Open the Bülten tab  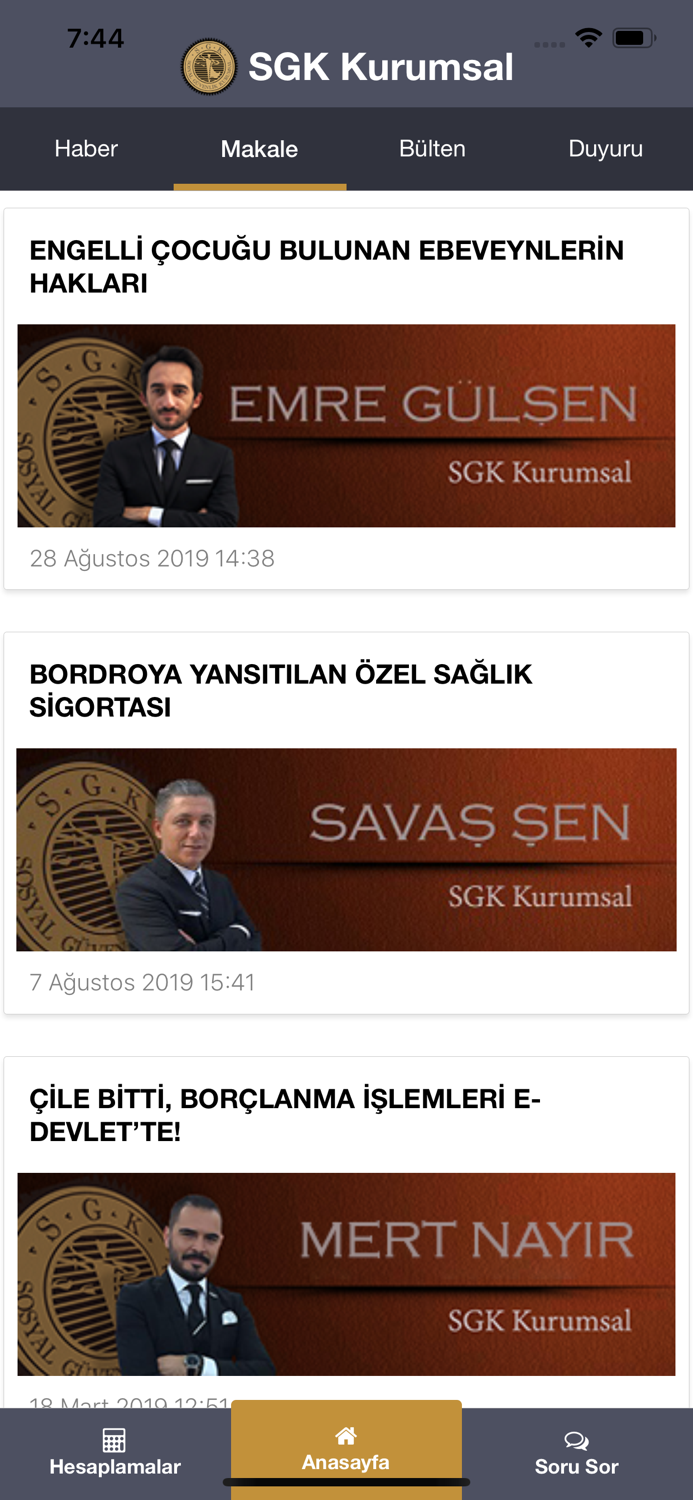432,149
